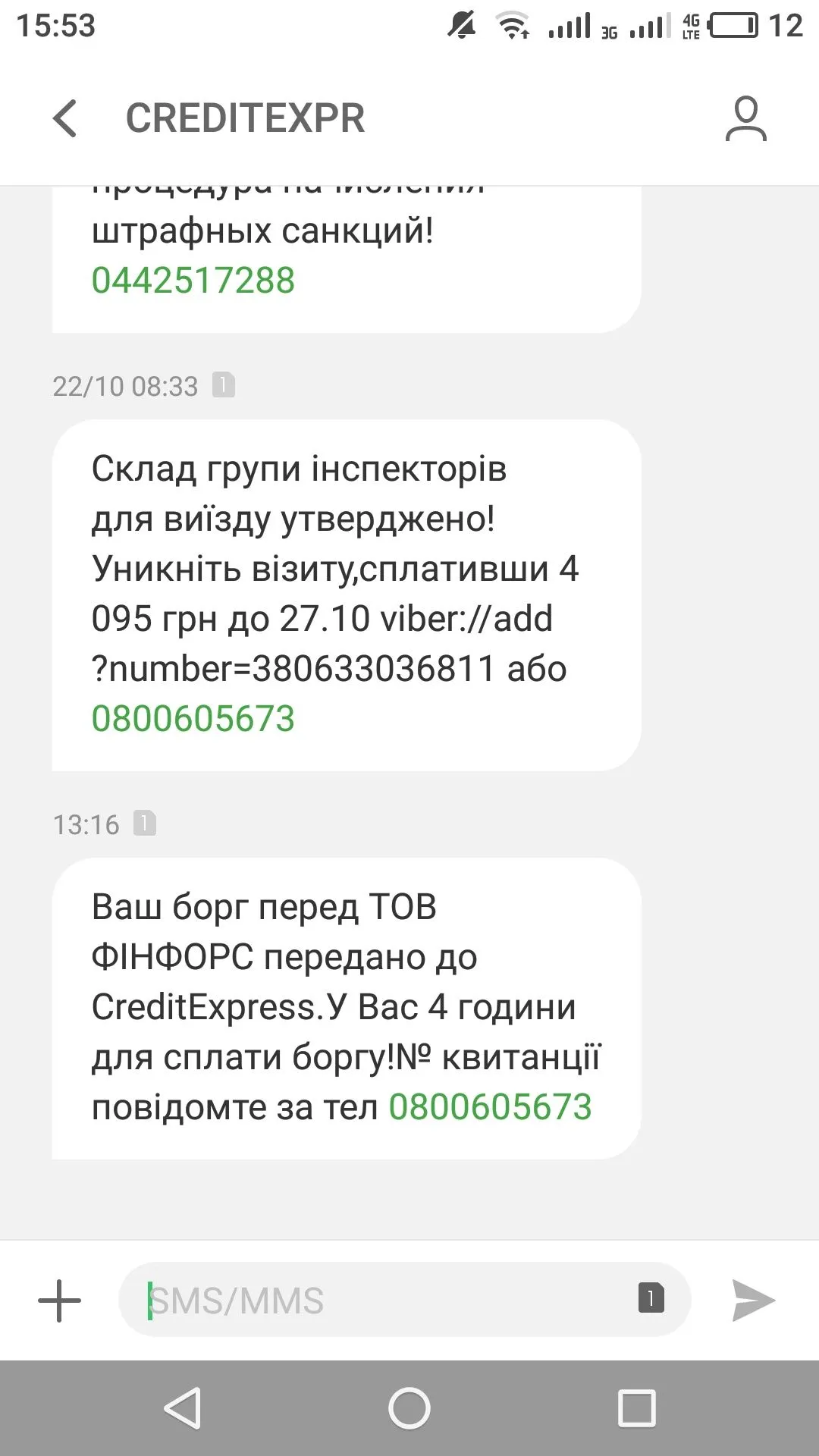Image resolution: width=819 pixels, height=1456 pixels.
Task: Open the attachment plus button
Action: tap(59, 1301)
